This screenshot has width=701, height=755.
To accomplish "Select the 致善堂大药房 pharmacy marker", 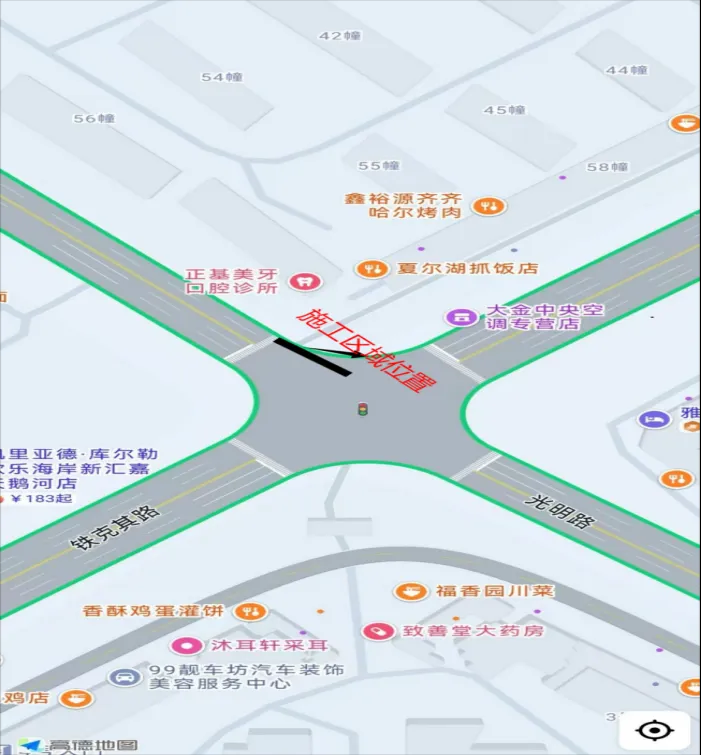I will coord(379,631).
